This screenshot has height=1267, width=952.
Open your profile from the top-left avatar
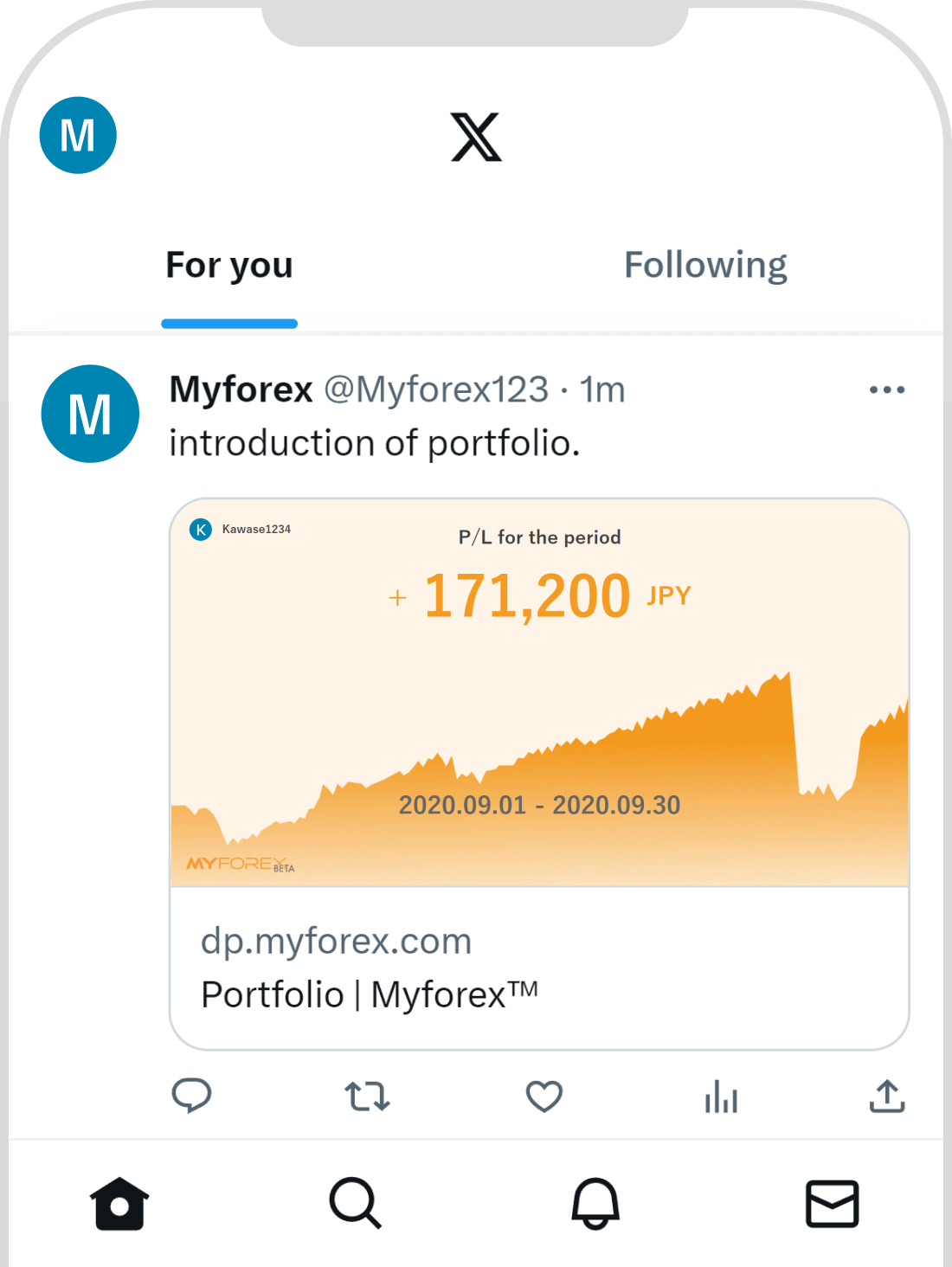[x=77, y=135]
